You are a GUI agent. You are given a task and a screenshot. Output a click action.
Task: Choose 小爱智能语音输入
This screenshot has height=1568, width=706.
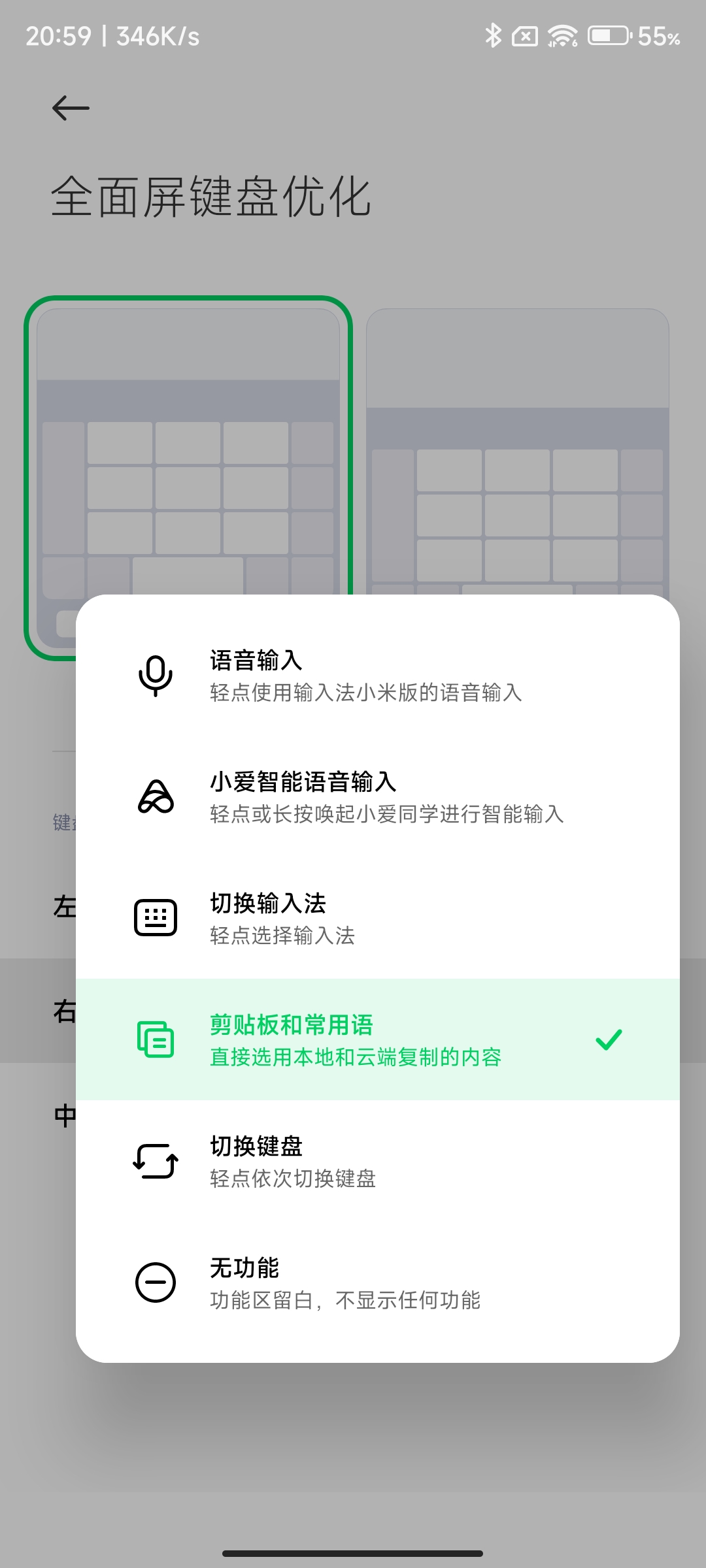378,797
